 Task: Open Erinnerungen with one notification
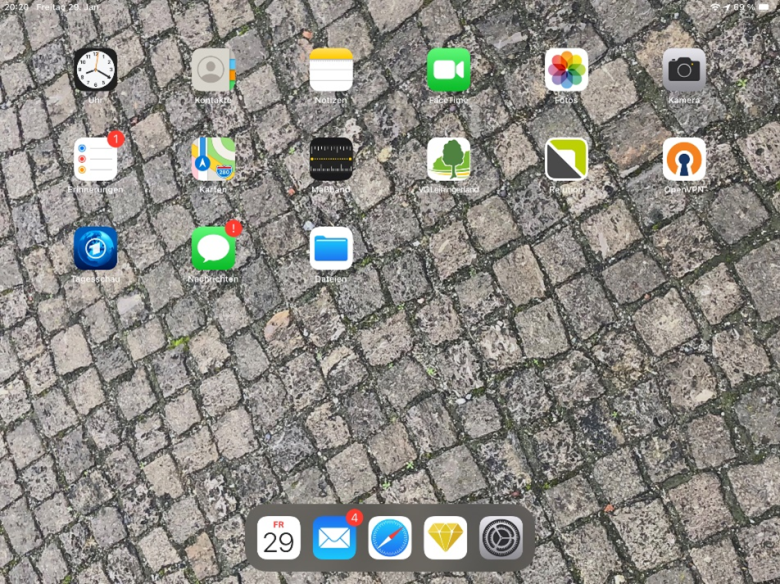(x=96, y=159)
